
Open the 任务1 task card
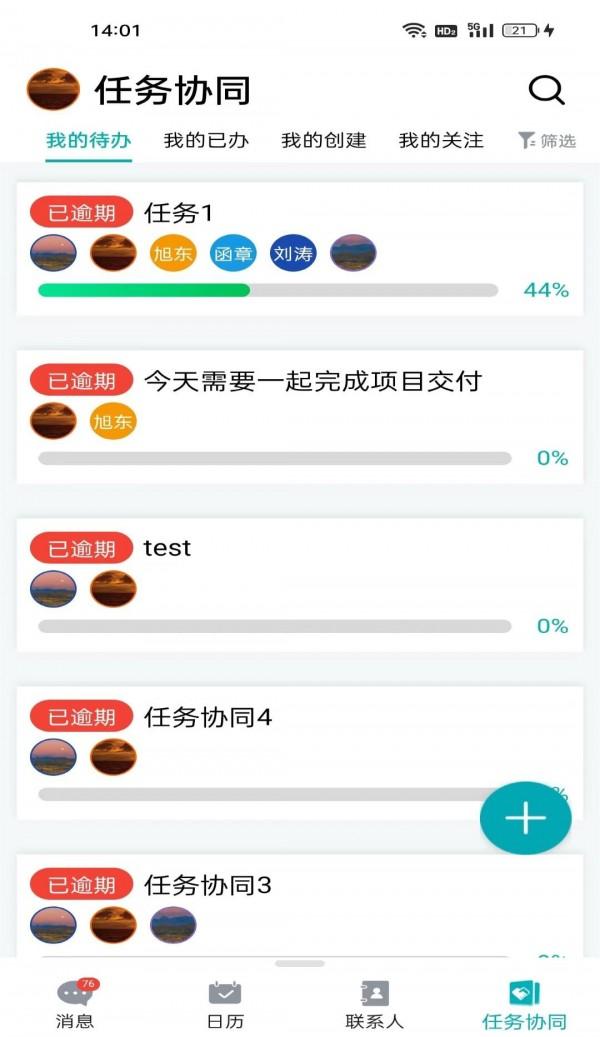[300, 249]
